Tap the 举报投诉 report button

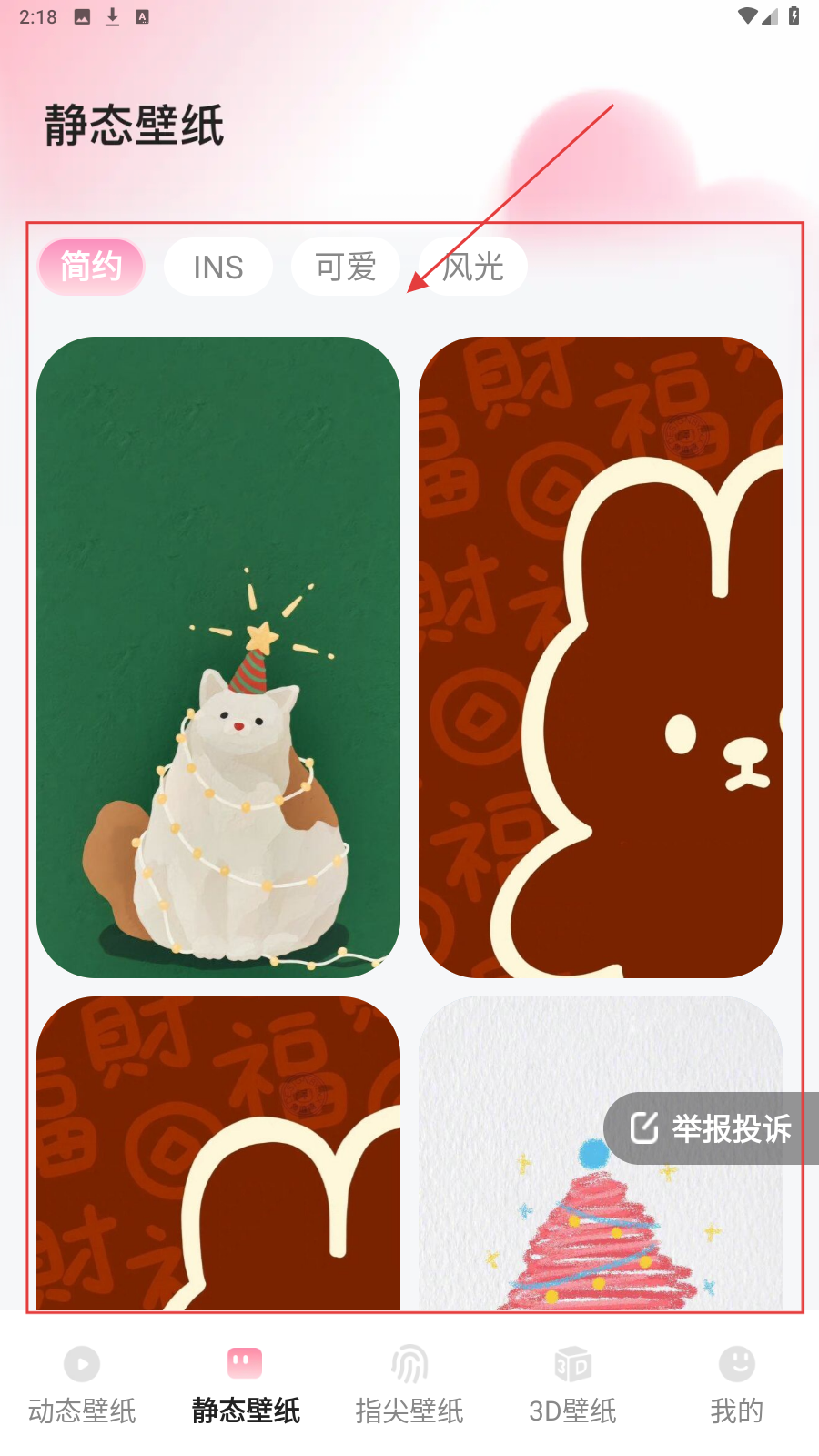(x=712, y=1128)
